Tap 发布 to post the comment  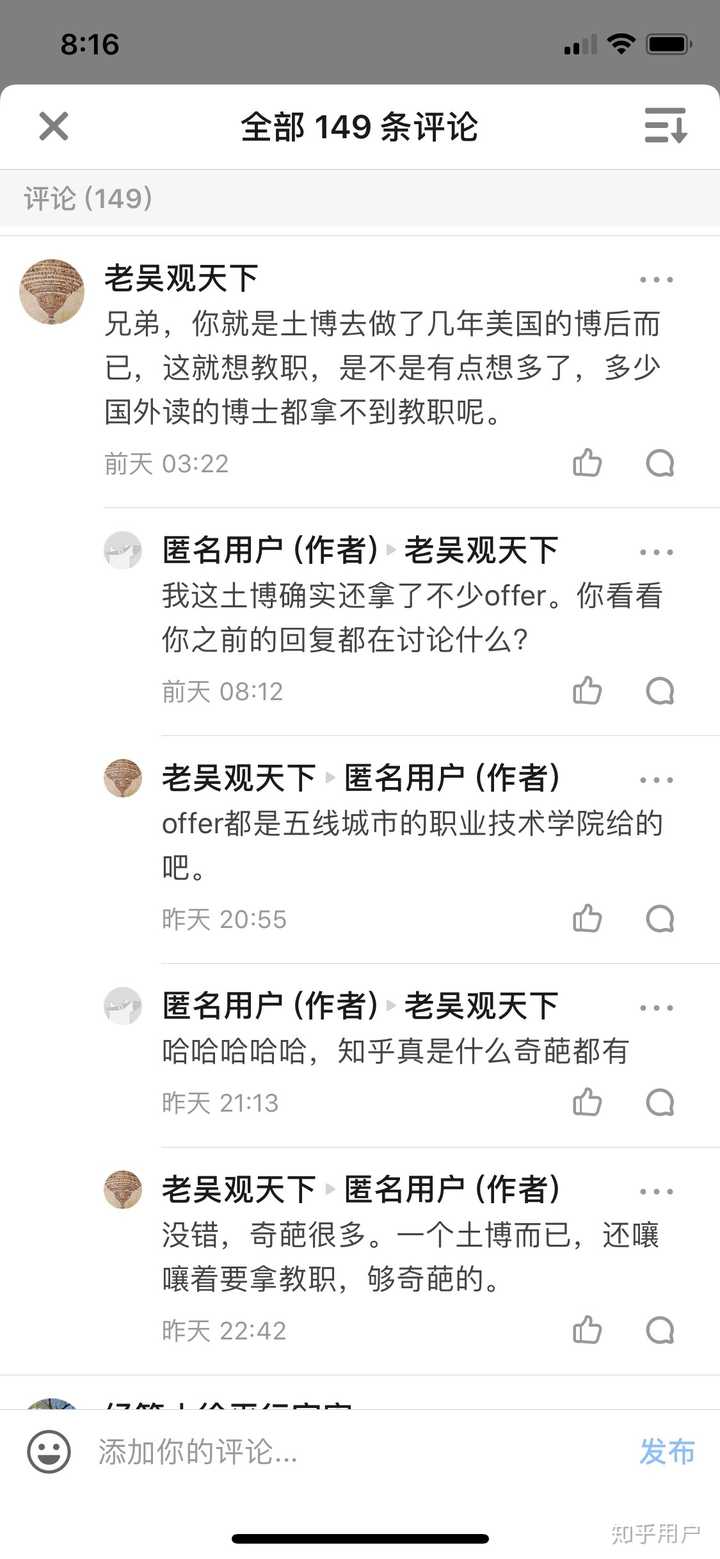click(667, 1452)
